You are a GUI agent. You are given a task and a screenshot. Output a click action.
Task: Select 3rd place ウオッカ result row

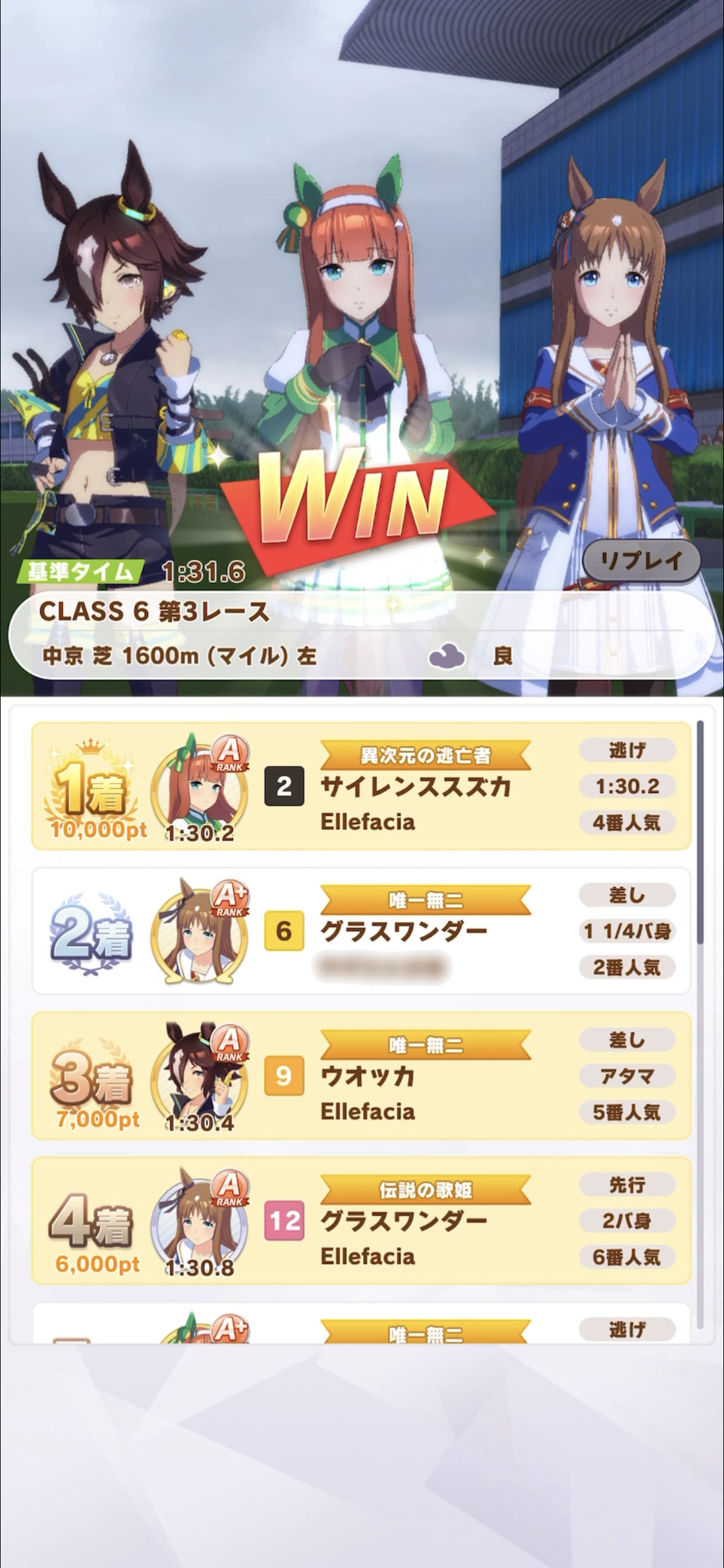(361, 1076)
